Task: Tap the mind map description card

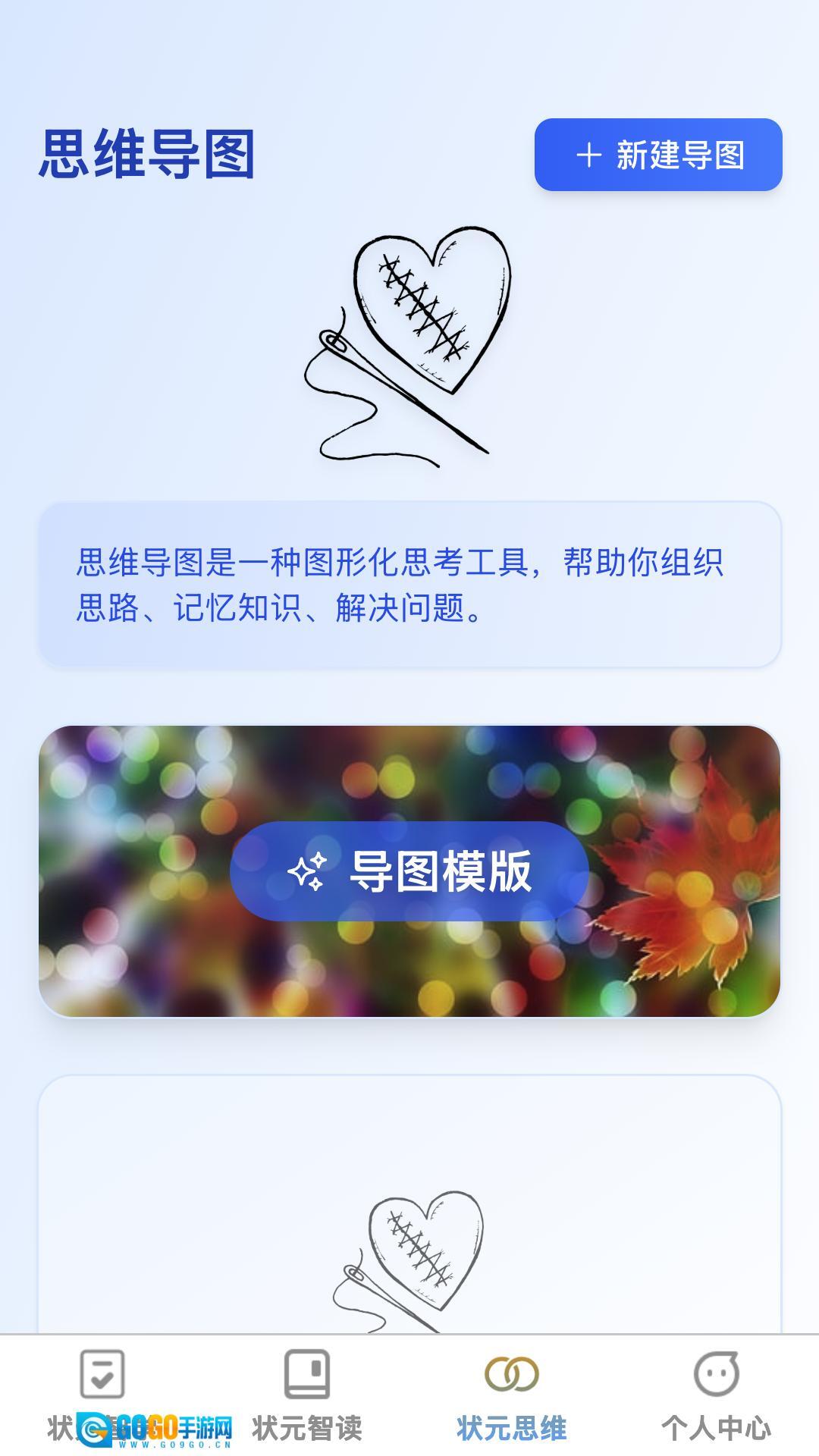Action: click(x=409, y=584)
